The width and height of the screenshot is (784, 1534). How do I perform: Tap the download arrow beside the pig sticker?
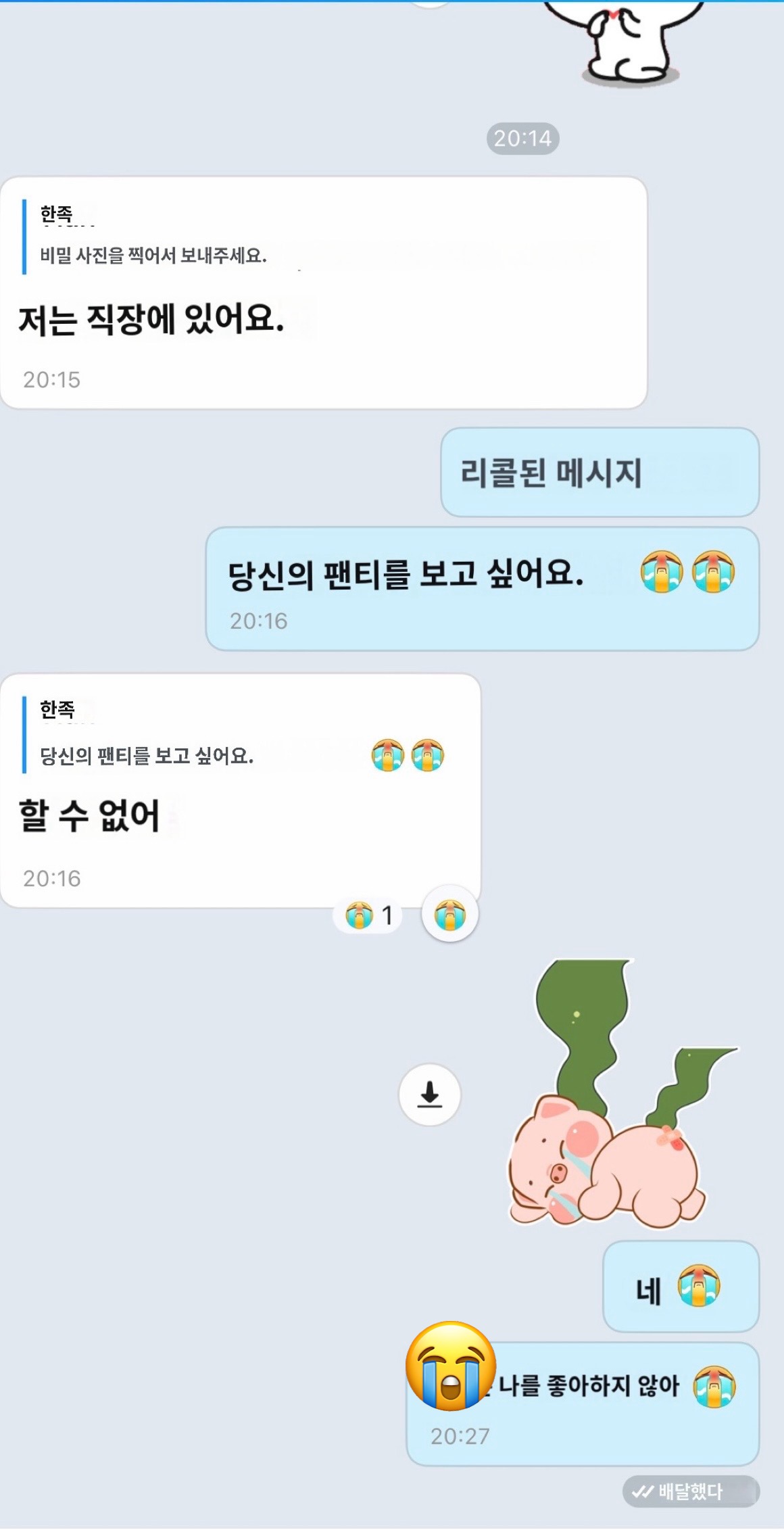429,1095
